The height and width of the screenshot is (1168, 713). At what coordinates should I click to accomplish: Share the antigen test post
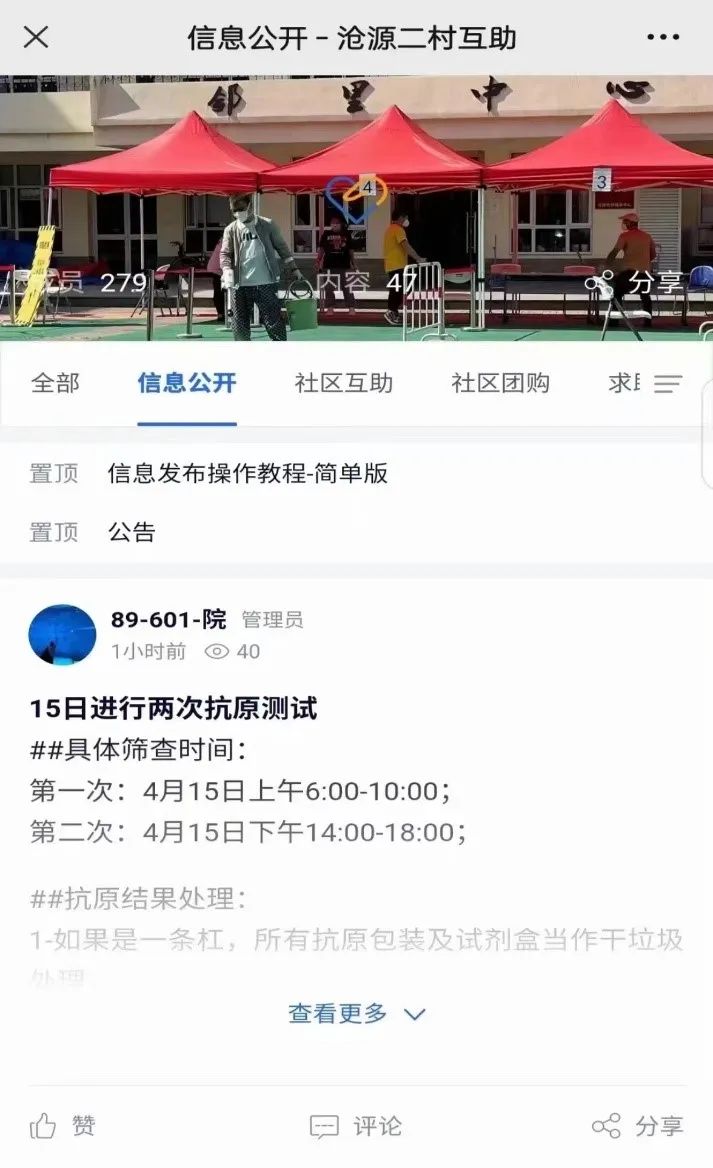(x=637, y=1126)
